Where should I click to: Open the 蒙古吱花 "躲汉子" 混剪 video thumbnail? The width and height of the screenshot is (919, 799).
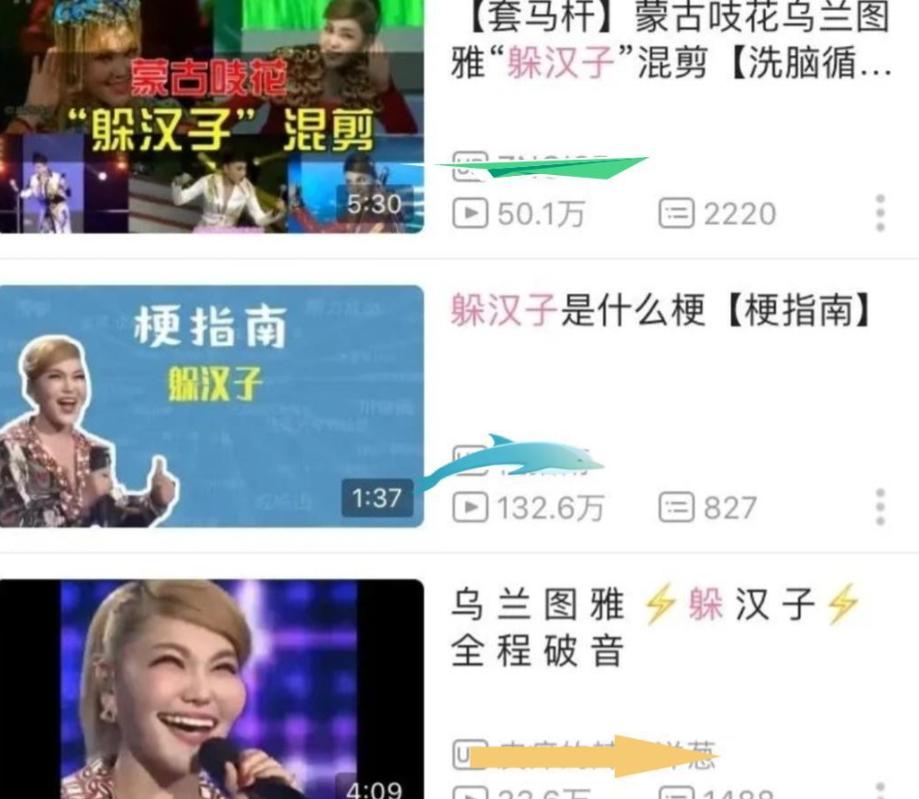(211, 115)
